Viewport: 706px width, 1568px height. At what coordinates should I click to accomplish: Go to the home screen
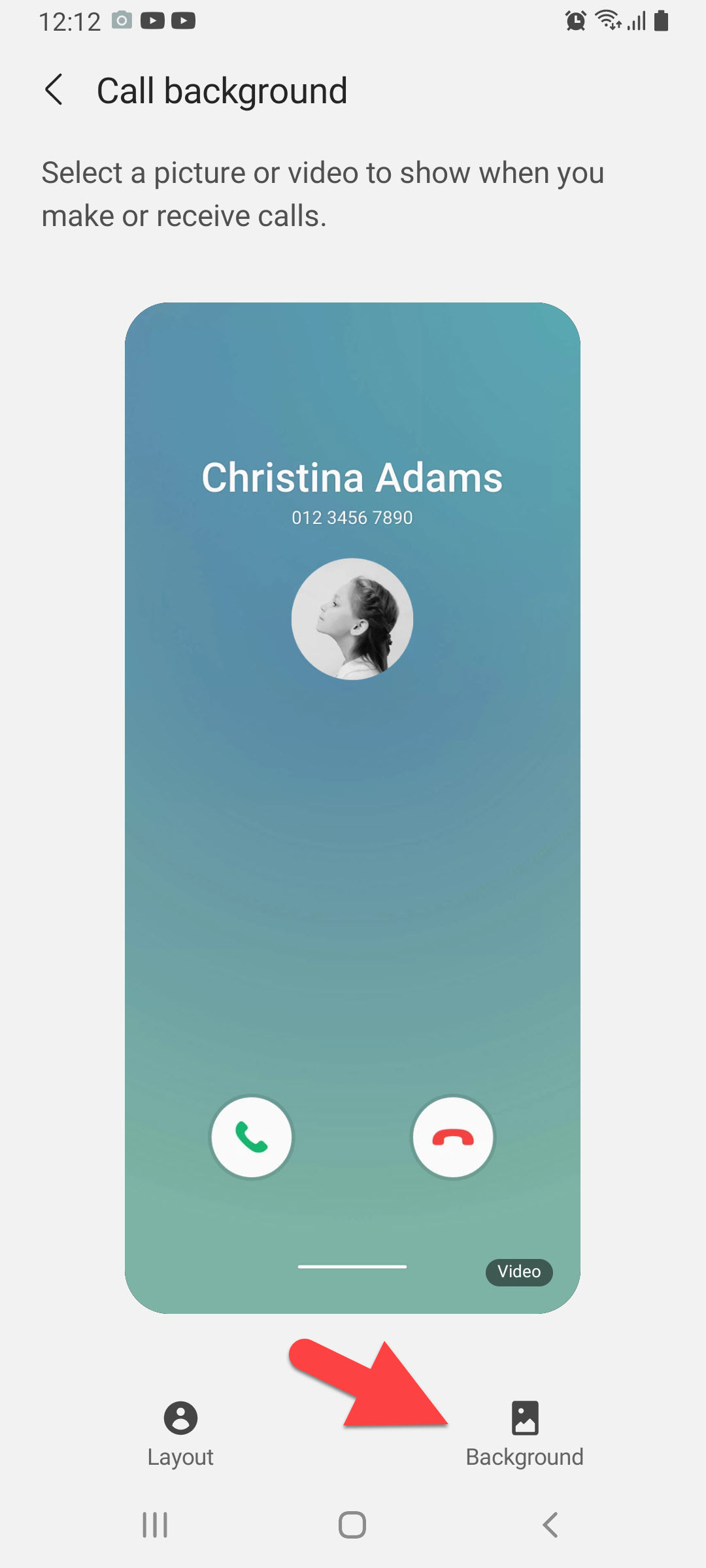point(352,1525)
